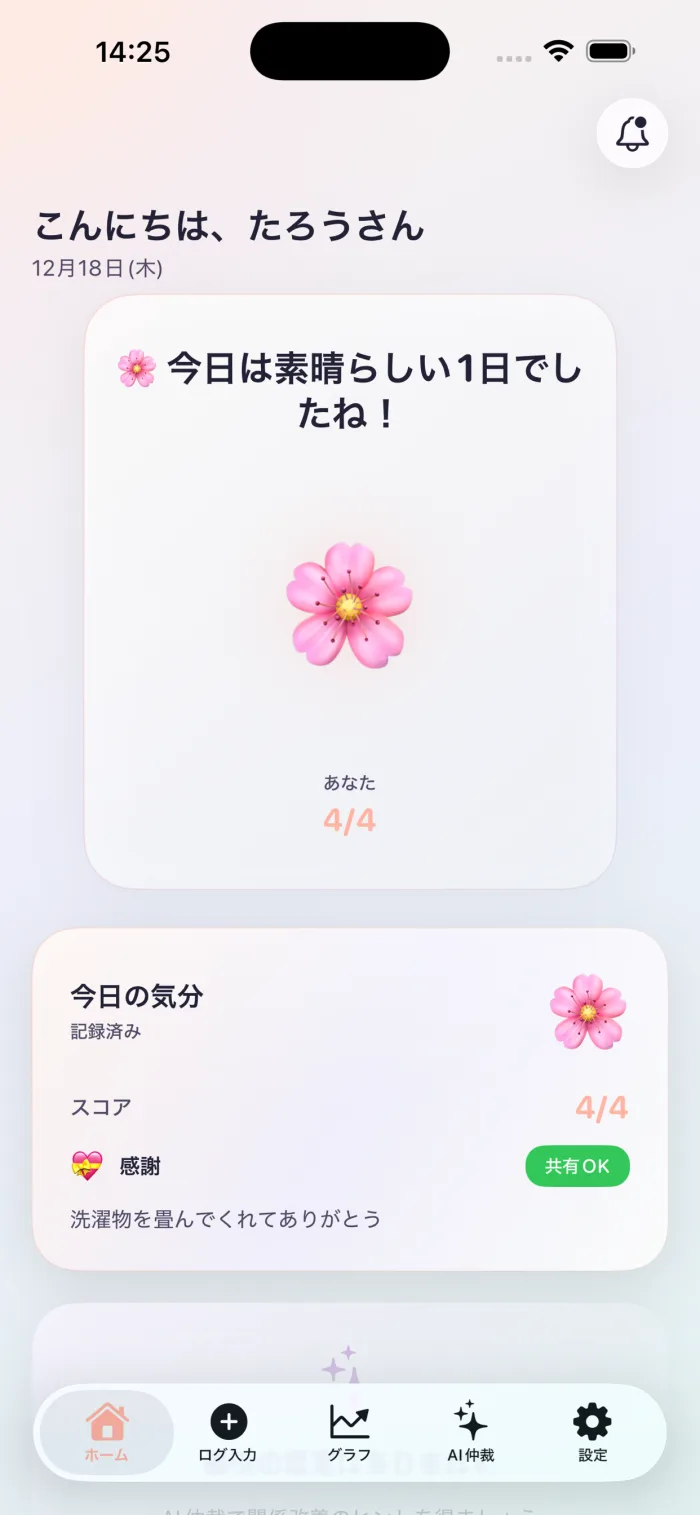The width and height of the screenshot is (700, 1515).
Task: Switch to the グラフ tab
Action: click(349, 1432)
